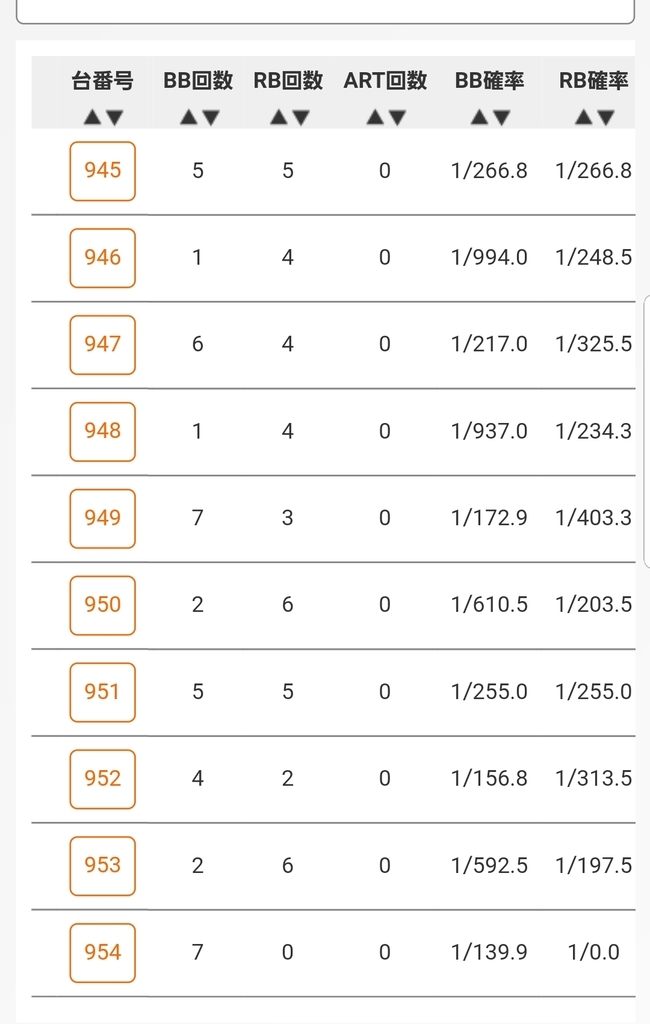Viewport: 650px width, 1024px height.
Task: View machine 953 data
Action: click(102, 865)
